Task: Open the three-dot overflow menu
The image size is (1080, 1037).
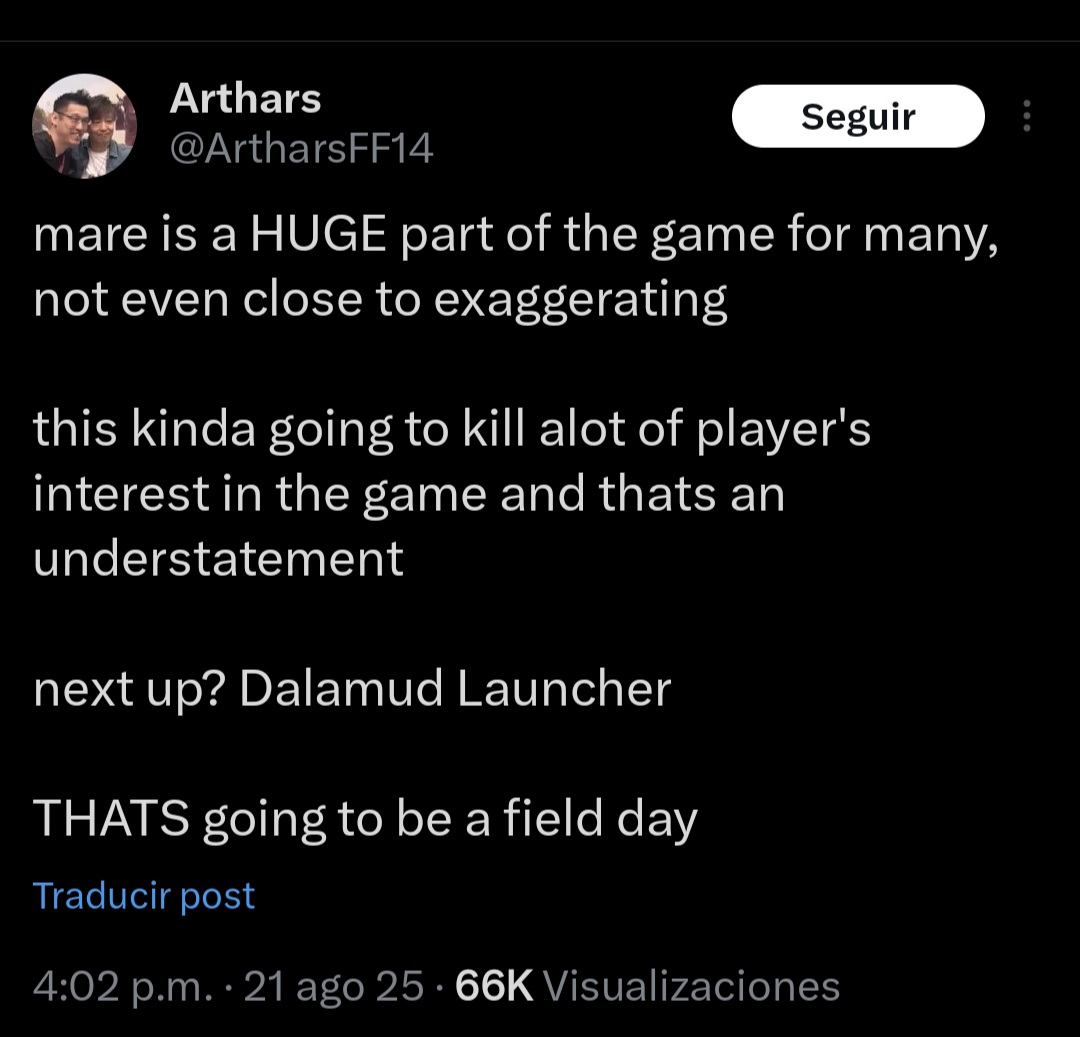Action: (x=1025, y=117)
